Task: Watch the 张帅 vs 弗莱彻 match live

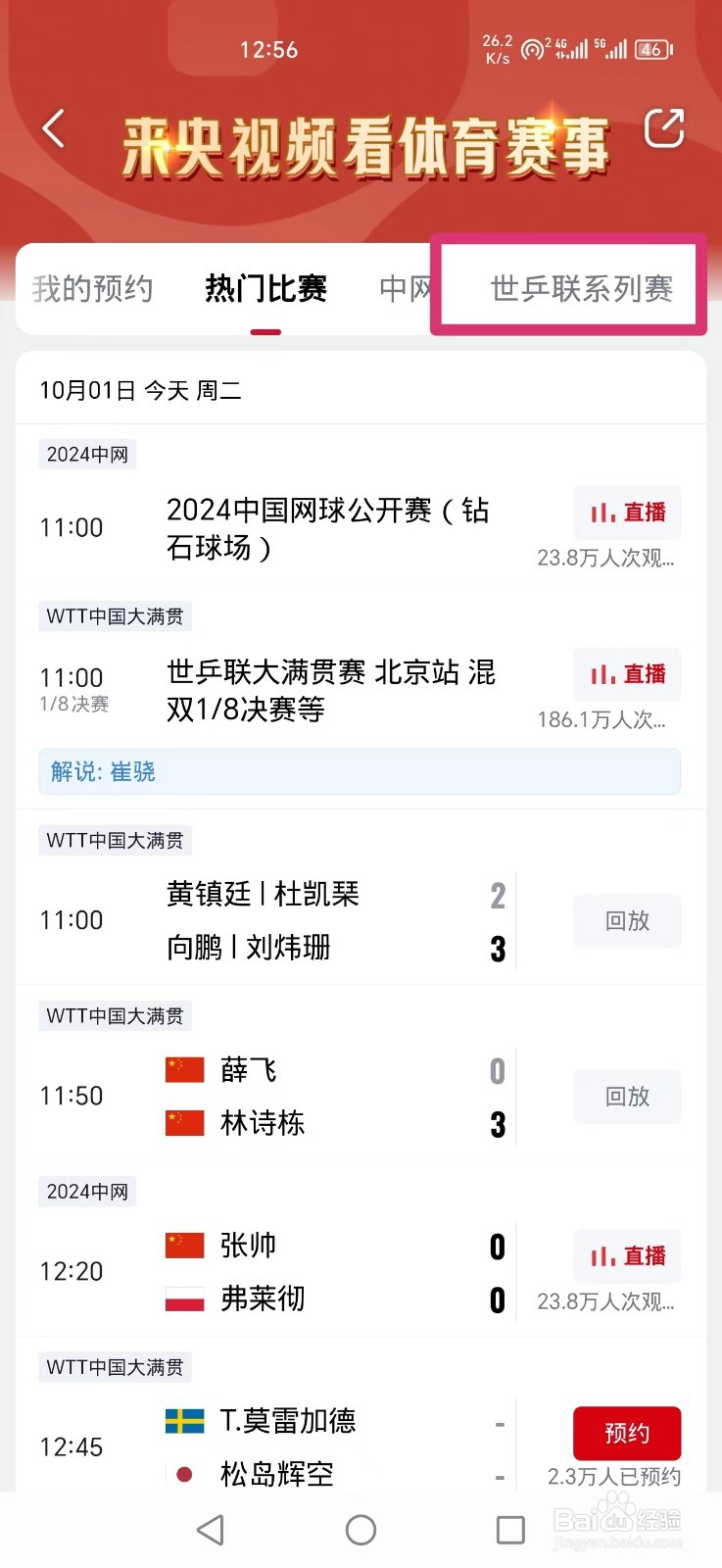Action: (627, 1255)
